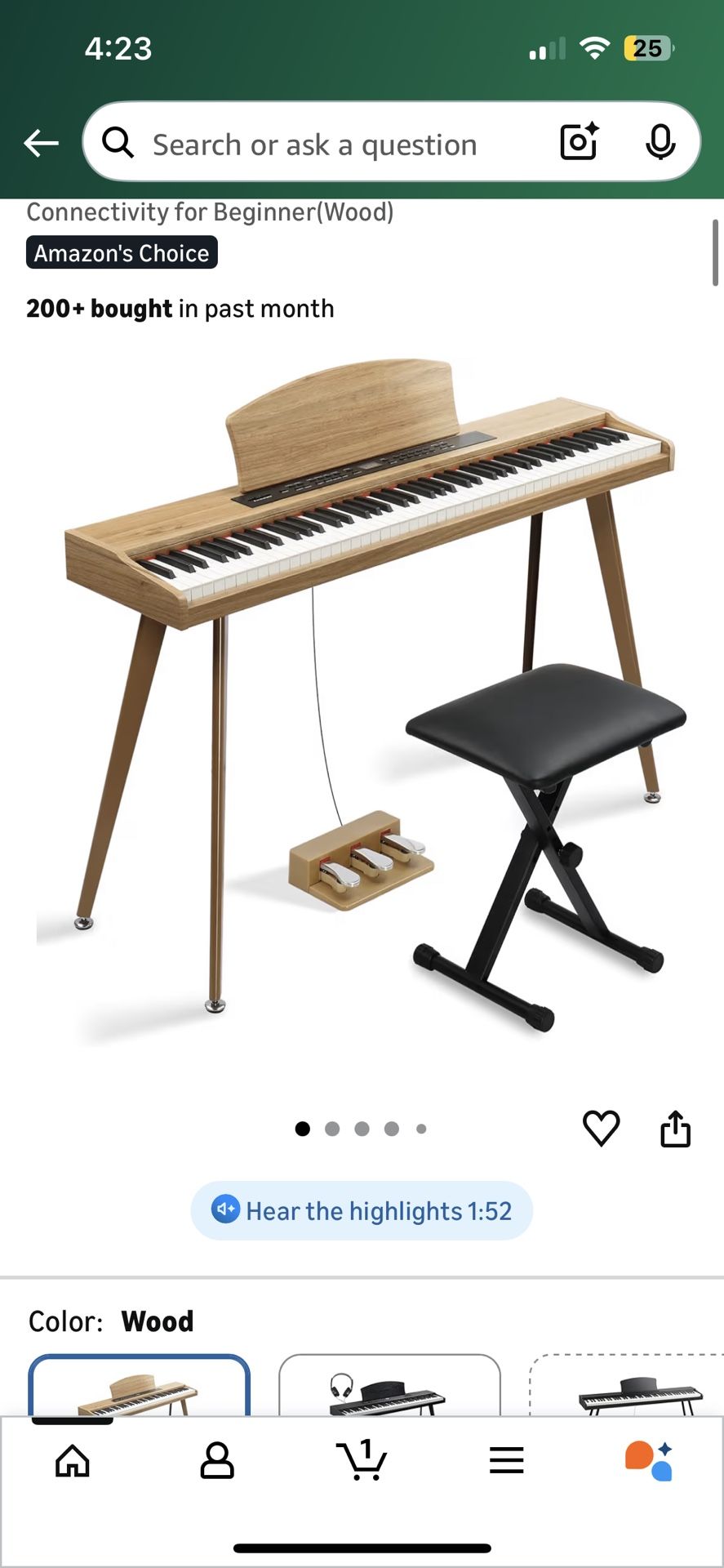
Task: Open the hamburger menu tab
Action: coord(507,1460)
